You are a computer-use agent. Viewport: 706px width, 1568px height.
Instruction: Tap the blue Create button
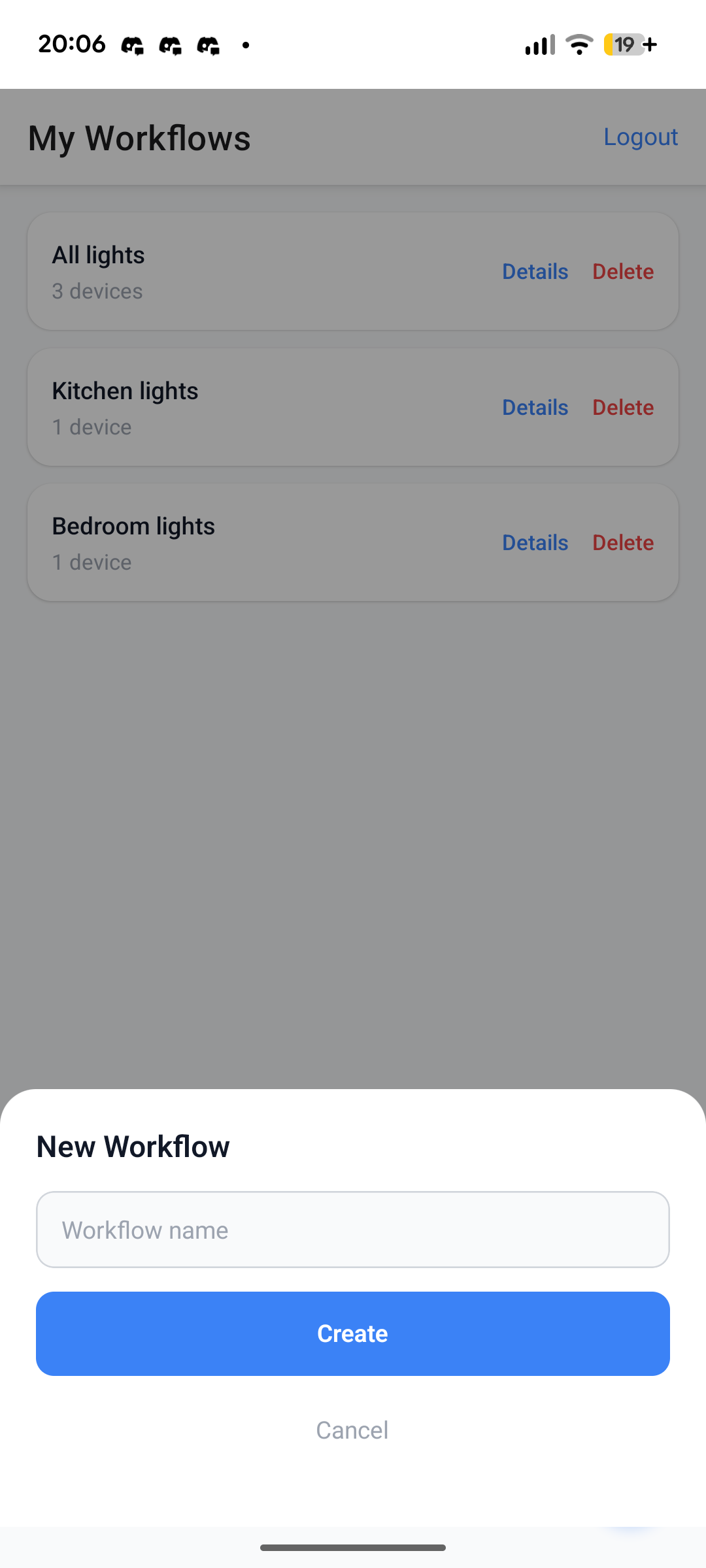[353, 1333]
